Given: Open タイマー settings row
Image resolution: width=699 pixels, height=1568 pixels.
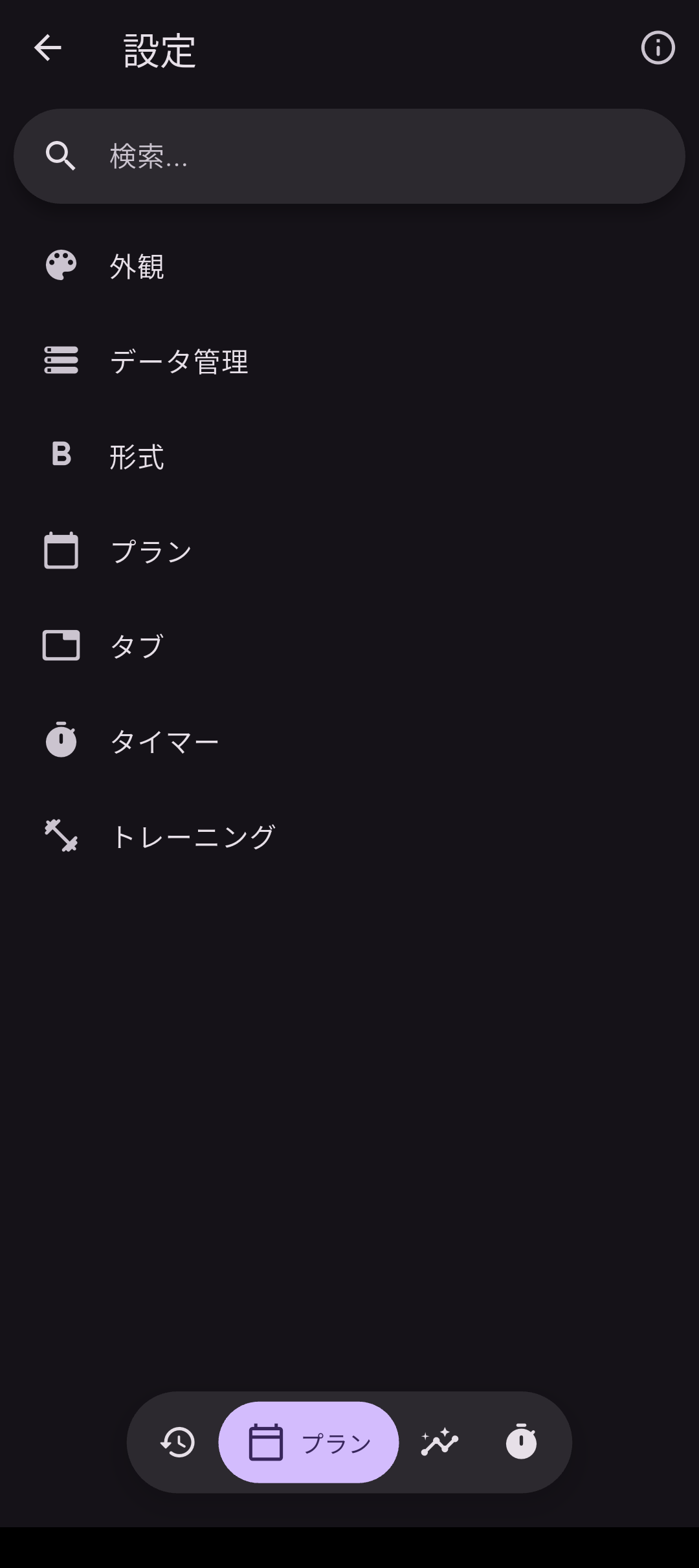Looking at the screenshot, I should (349, 741).
